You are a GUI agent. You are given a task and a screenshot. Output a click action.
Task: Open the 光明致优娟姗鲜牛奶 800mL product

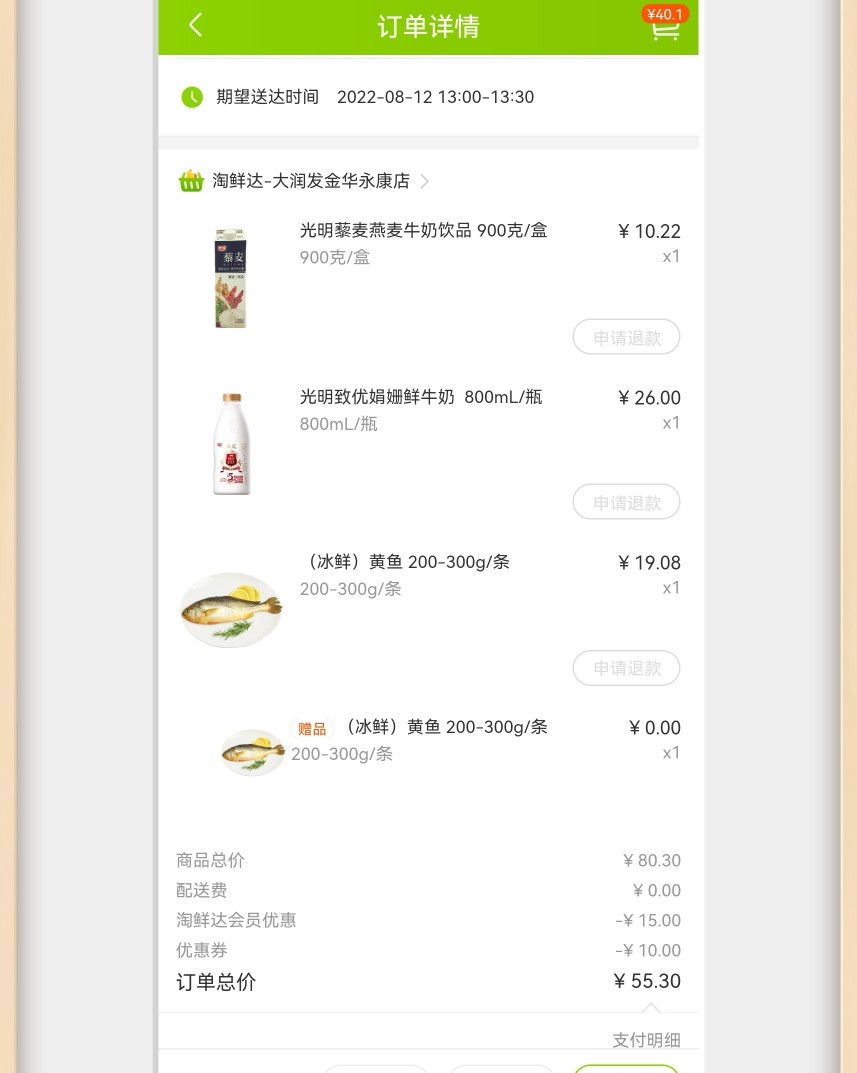point(420,397)
